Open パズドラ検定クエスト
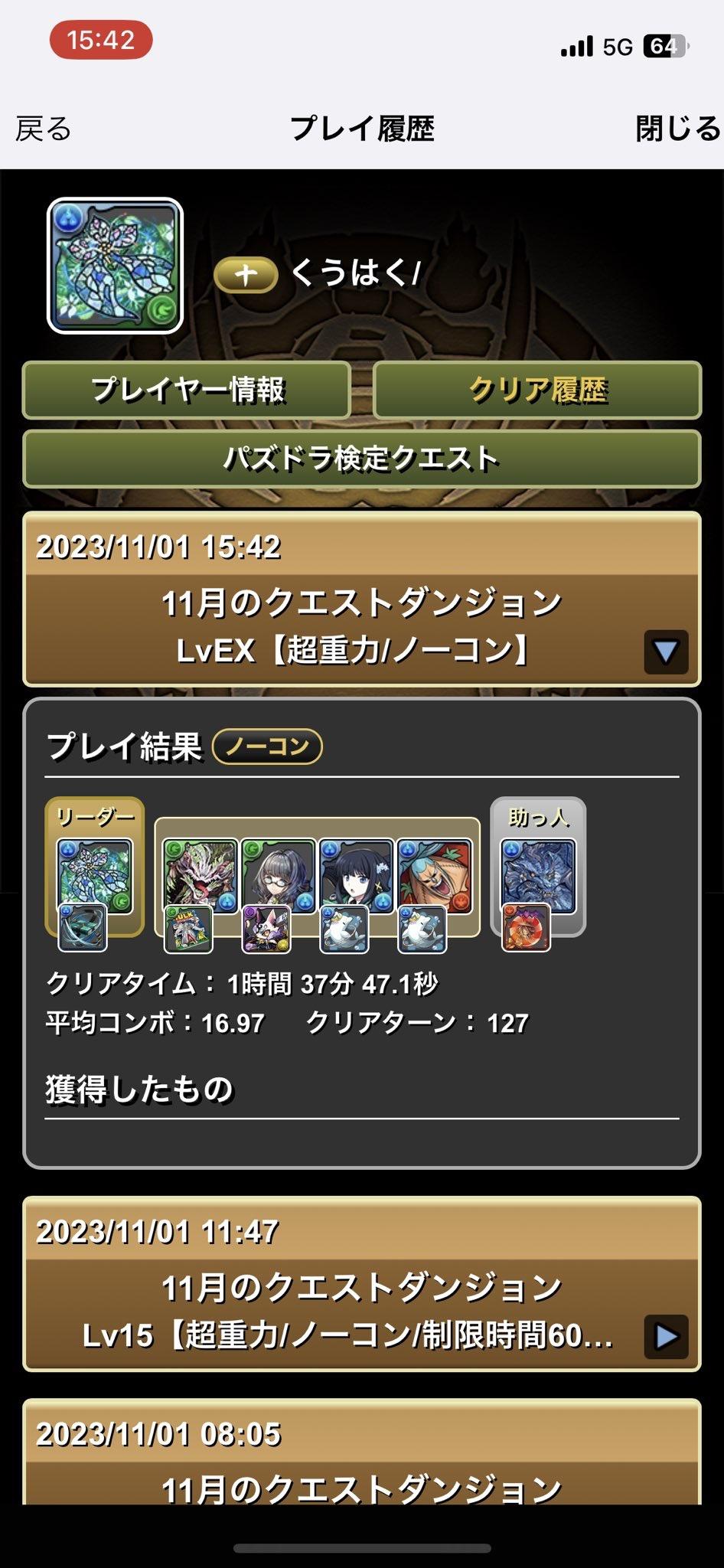The width and height of the screenshot is (724, 1568). [362, 459]
